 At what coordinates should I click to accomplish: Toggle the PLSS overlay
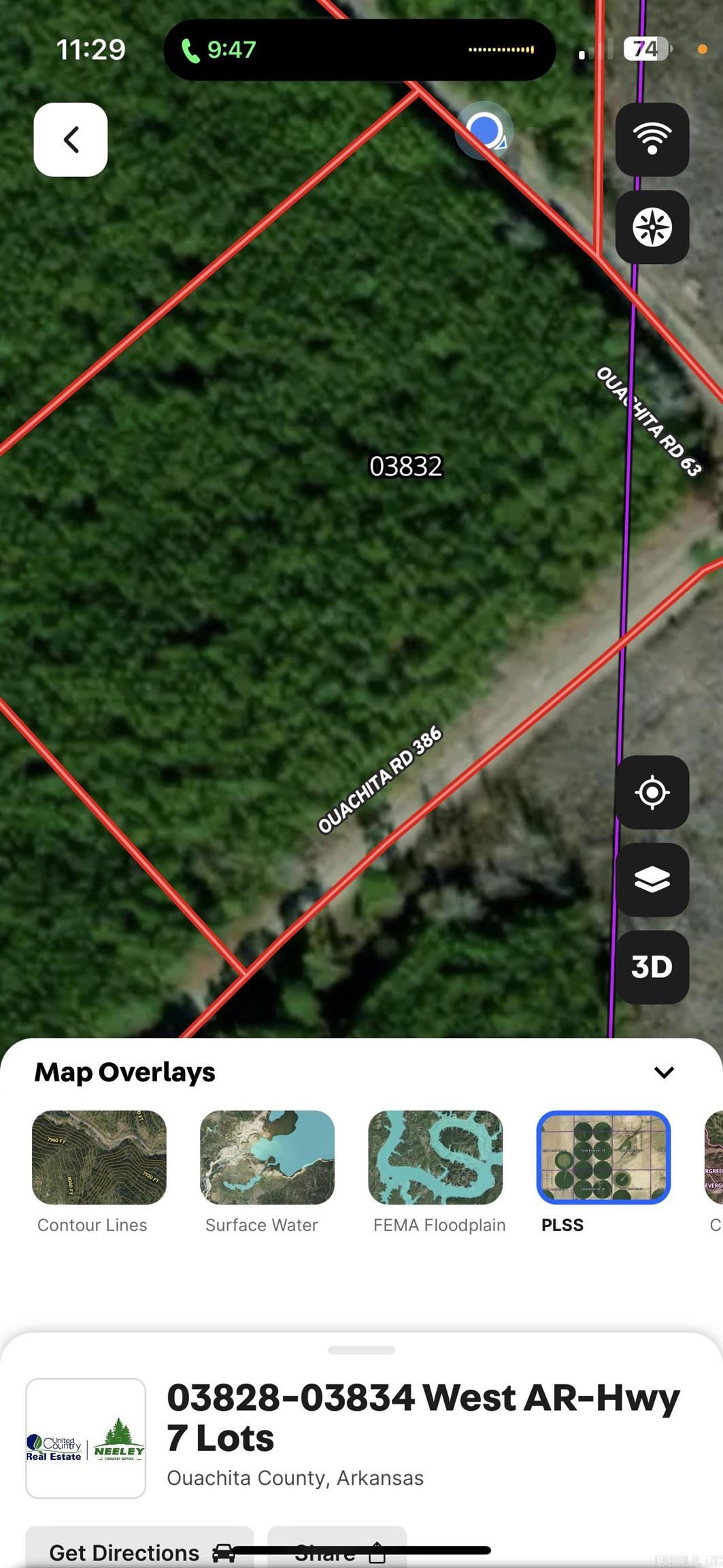(x=603, y=1157)
